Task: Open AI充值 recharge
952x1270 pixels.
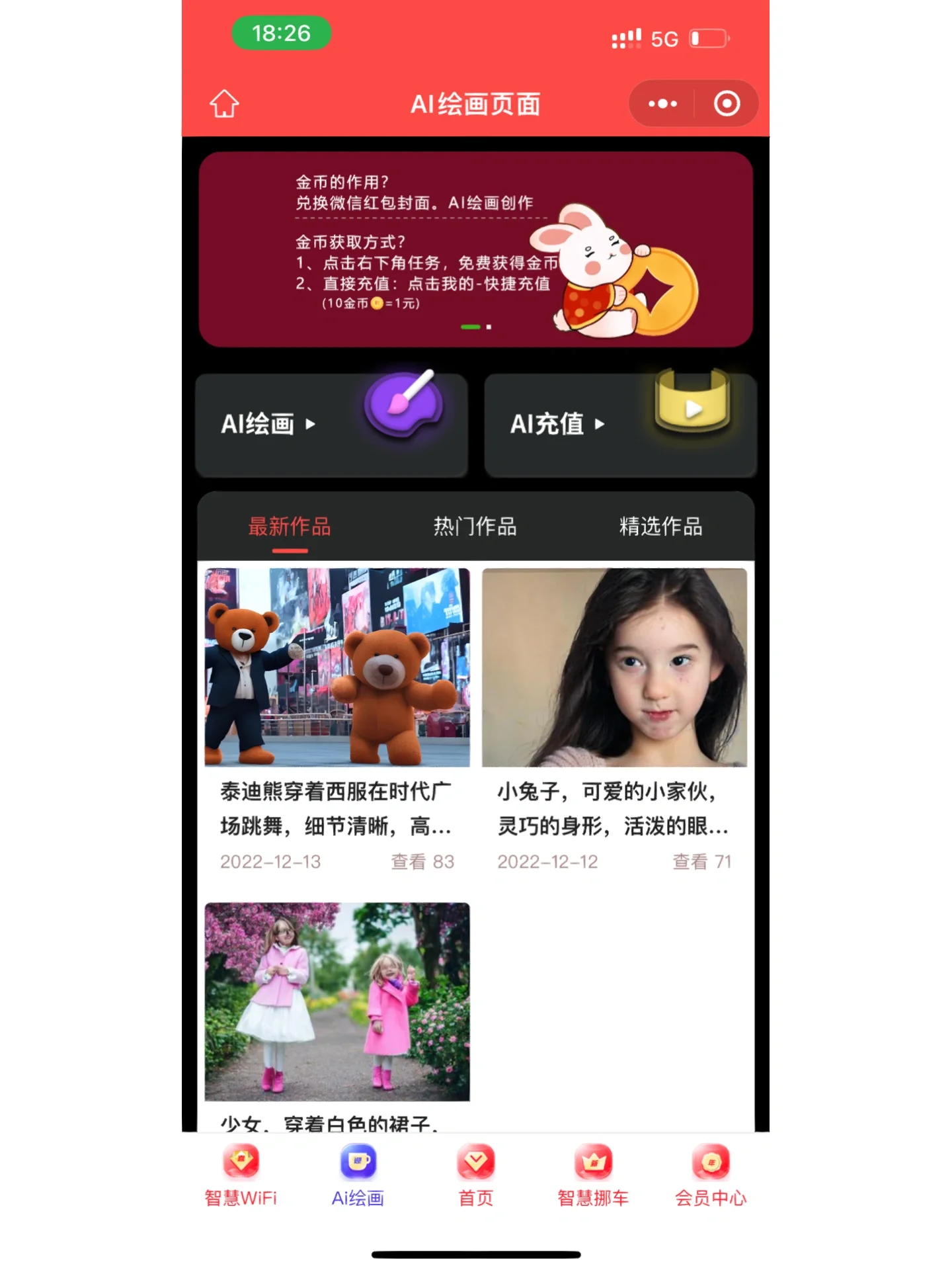Action: pyautogui.click(x=620, y=424)
